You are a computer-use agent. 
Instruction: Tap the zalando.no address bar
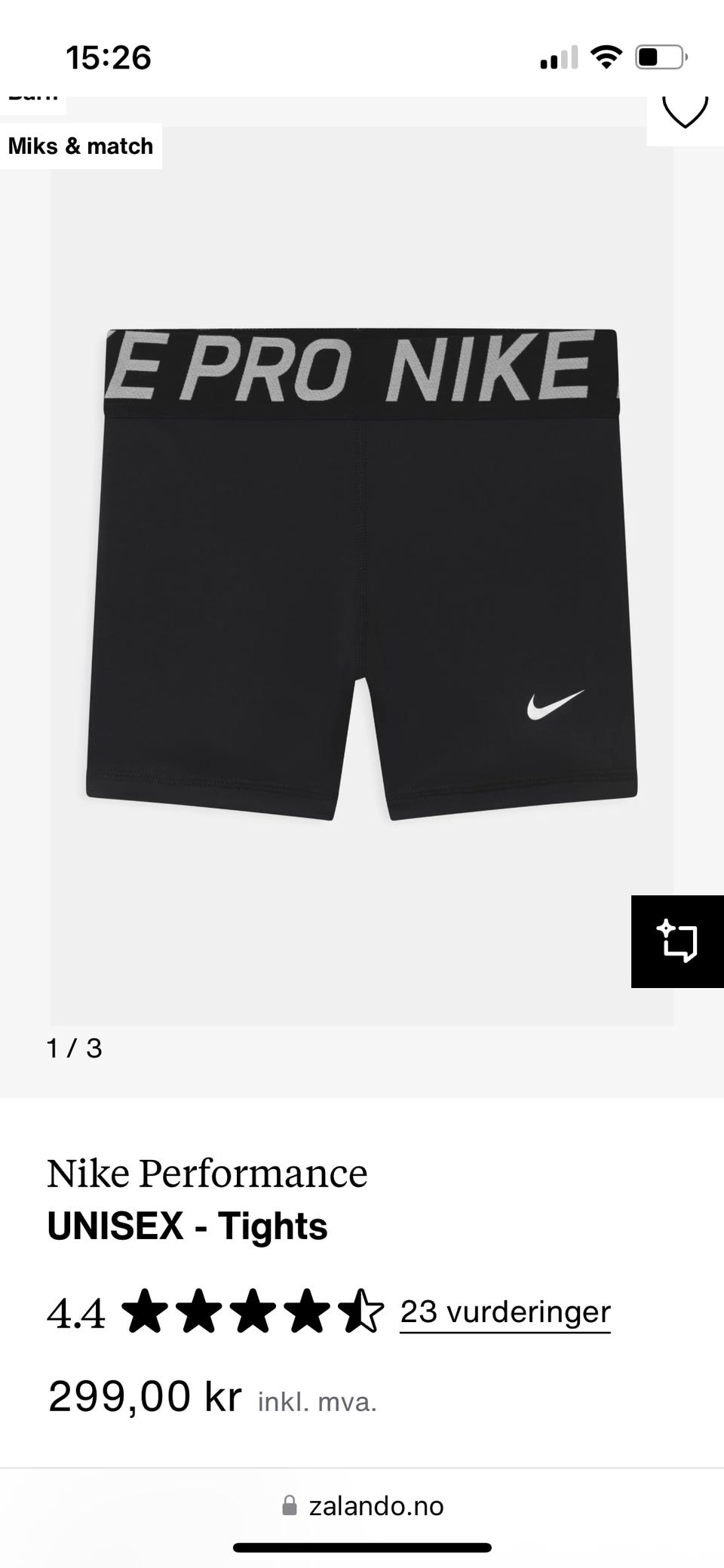(363, 1506)
